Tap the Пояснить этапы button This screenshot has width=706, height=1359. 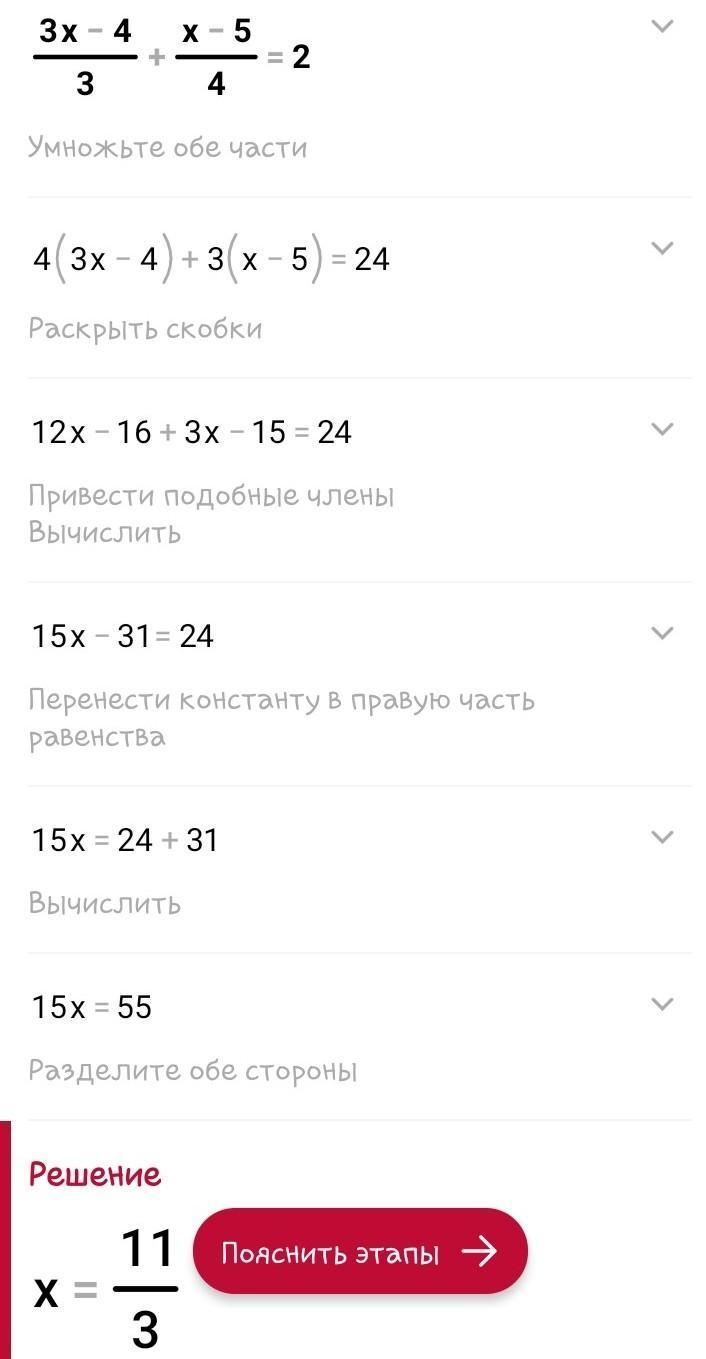[x=360, y=1252]
